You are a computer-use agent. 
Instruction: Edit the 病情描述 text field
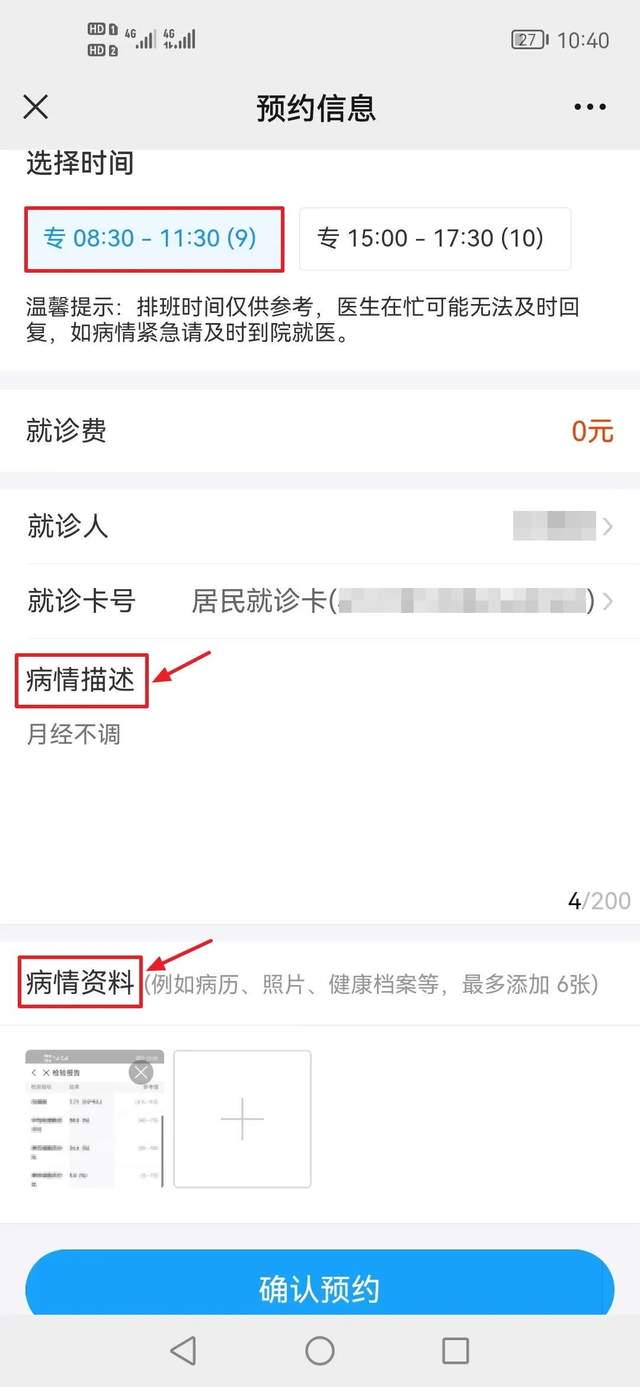pyautogui.click(x=320, y=800)
